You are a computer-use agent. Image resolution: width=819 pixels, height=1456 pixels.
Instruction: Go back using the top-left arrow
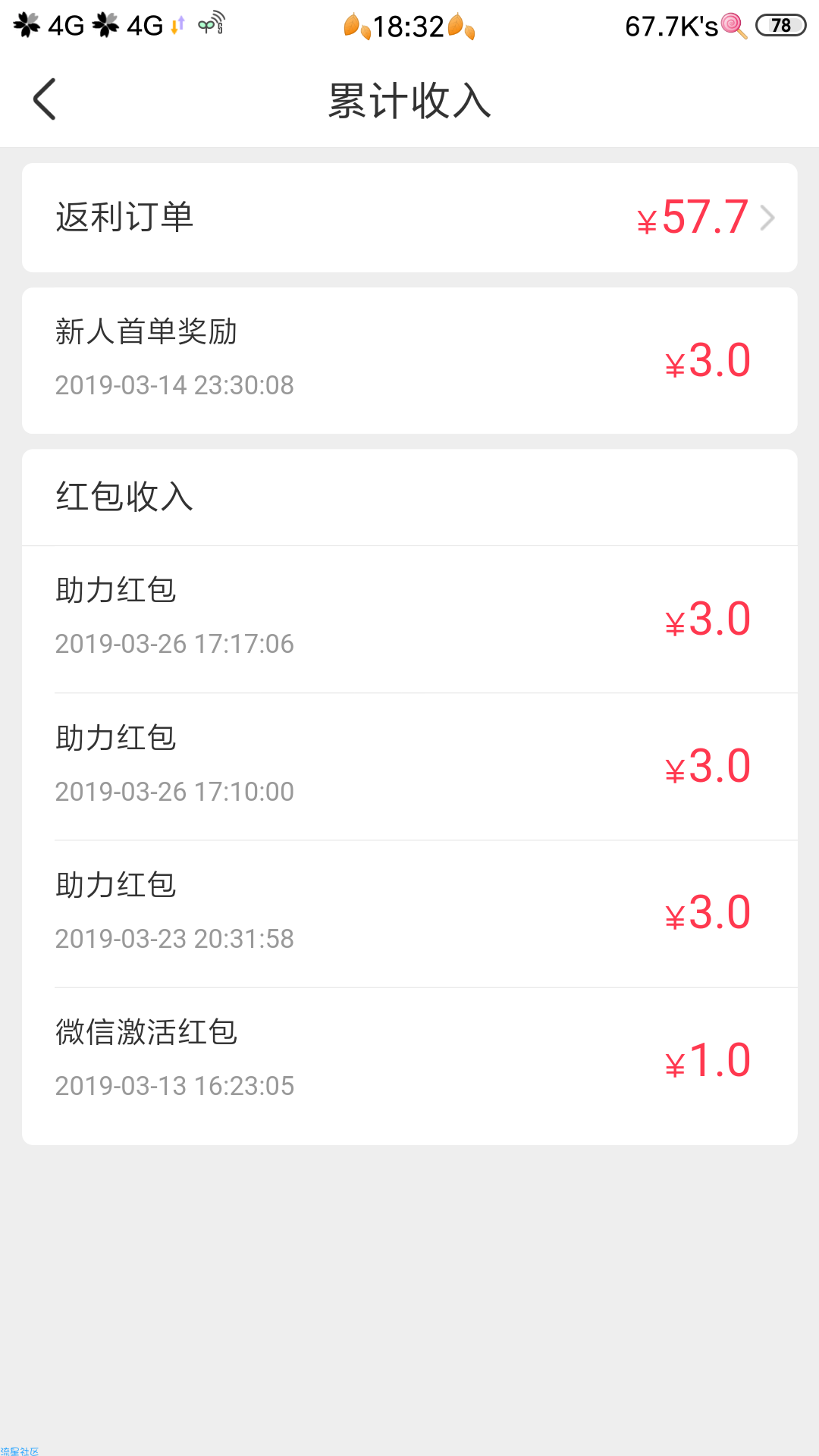point(45,99)
